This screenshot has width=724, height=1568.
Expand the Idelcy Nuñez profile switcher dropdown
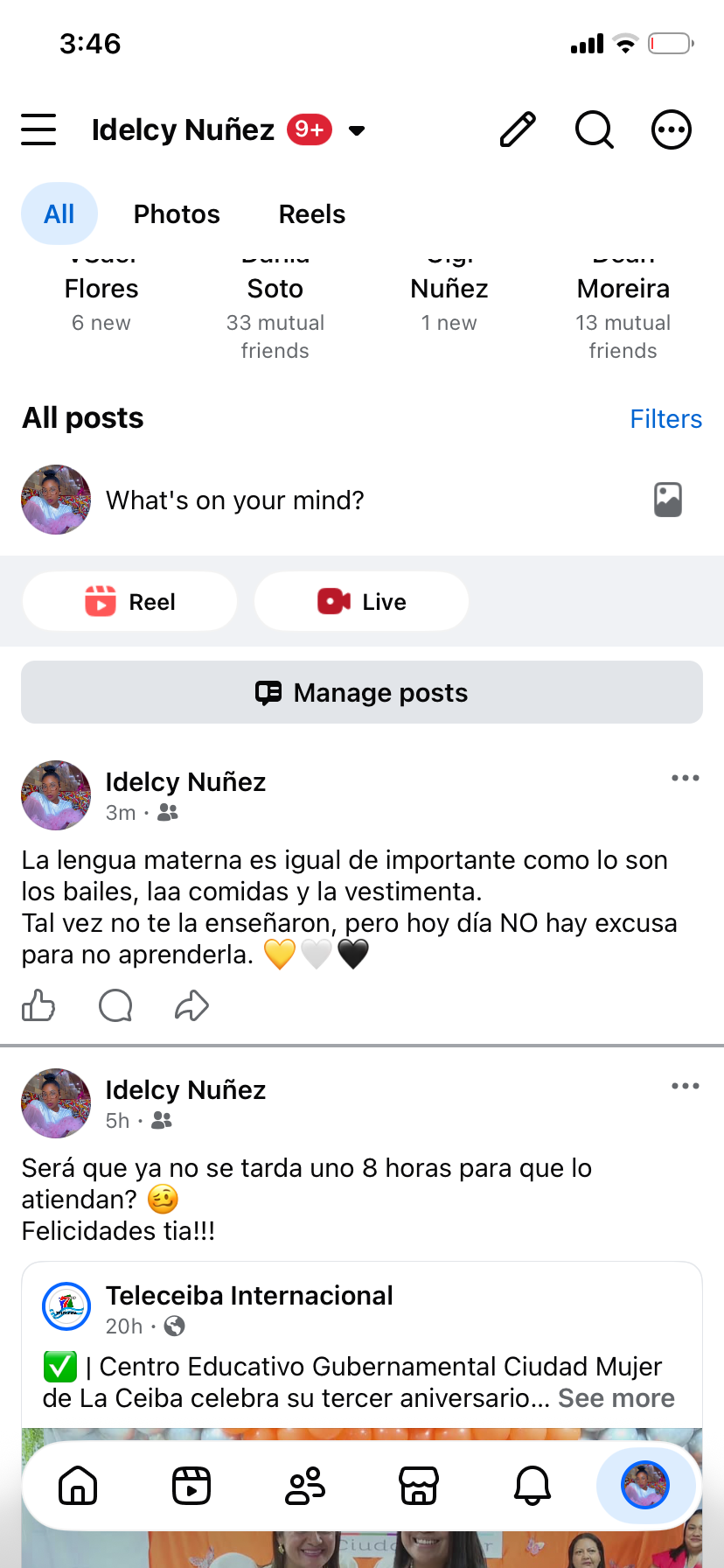click(357, 130)
